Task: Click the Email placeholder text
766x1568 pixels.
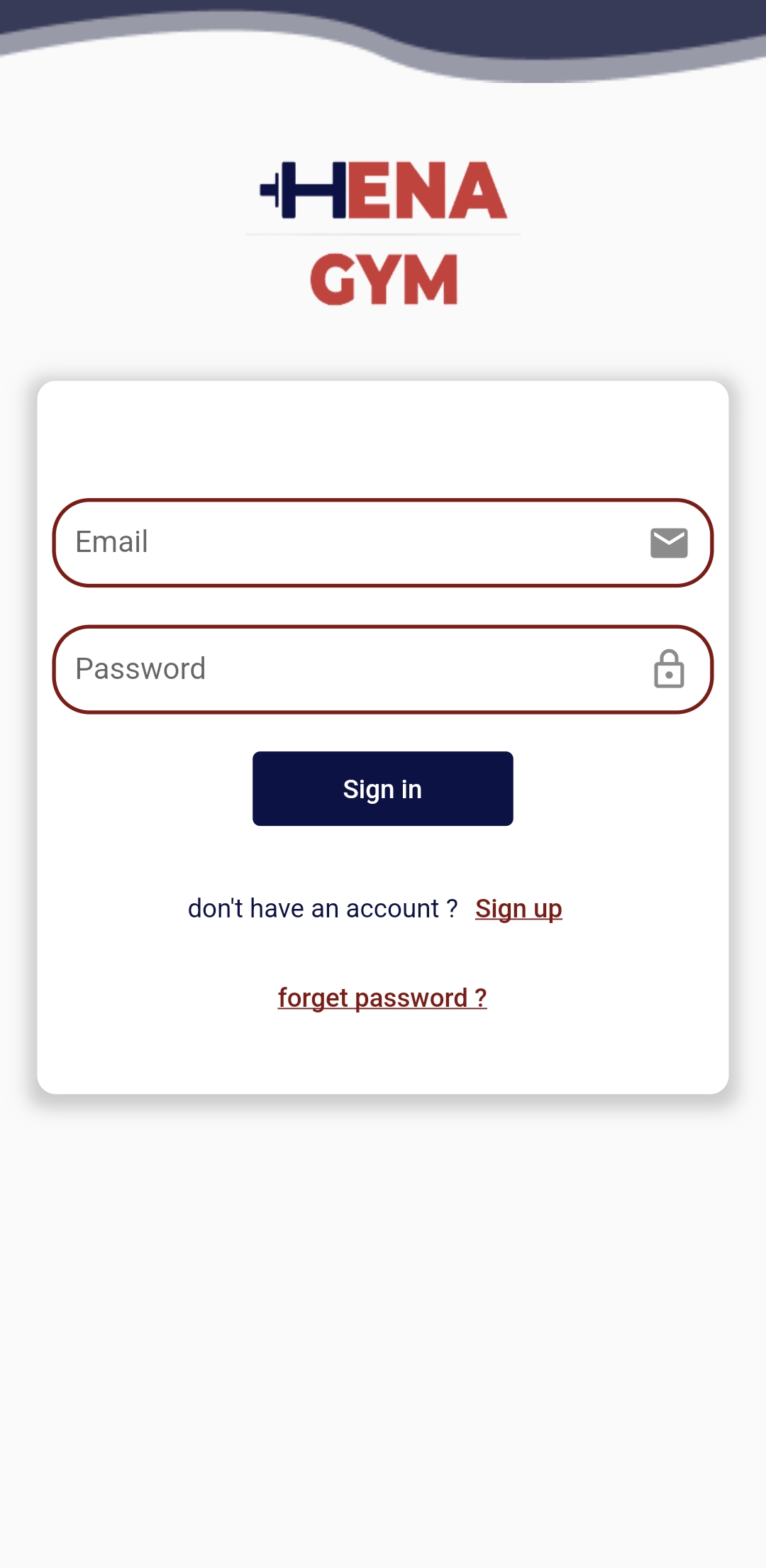Action: (111, 541)
